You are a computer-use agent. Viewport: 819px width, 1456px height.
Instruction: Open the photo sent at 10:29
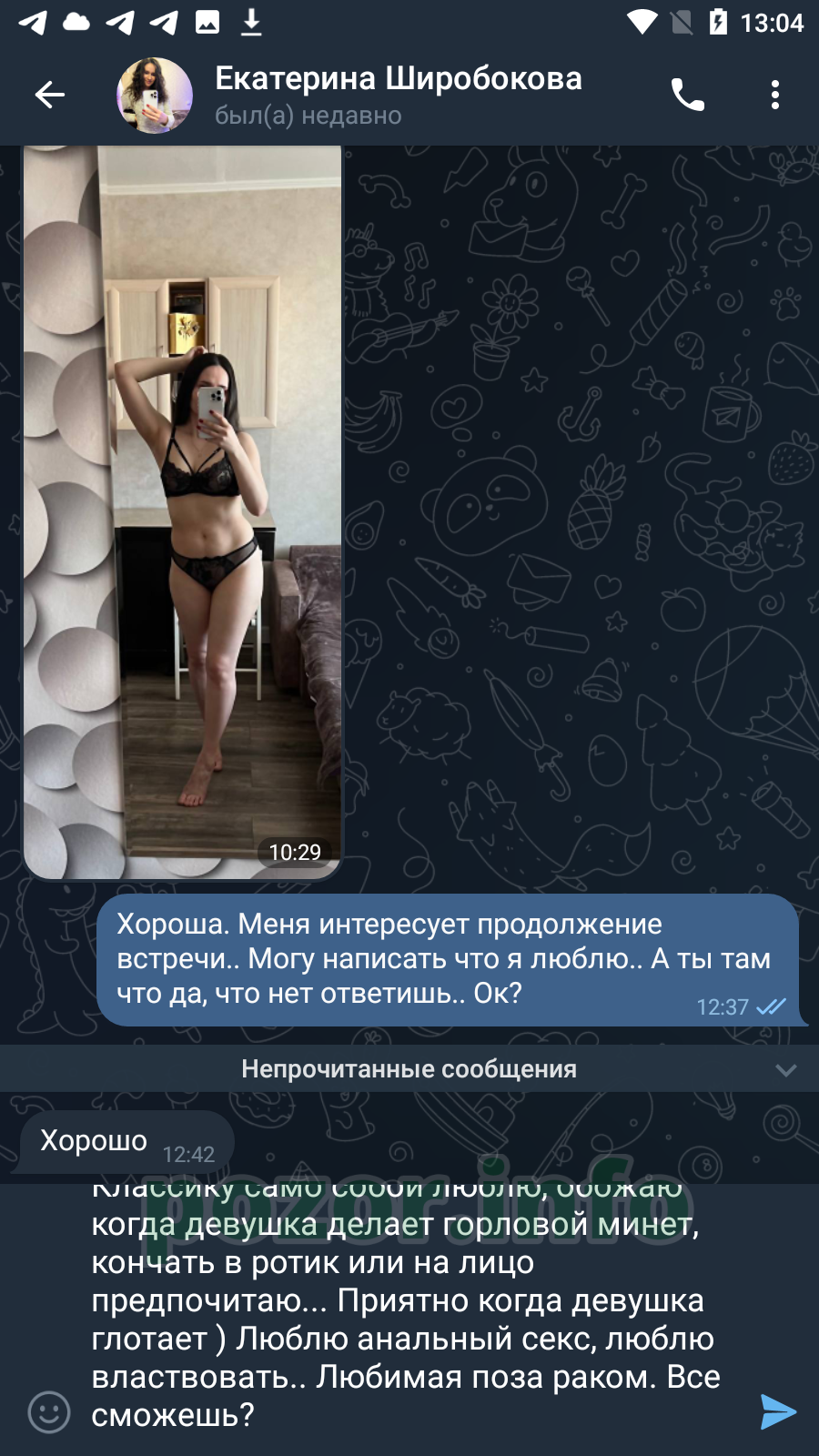(183, 512)
